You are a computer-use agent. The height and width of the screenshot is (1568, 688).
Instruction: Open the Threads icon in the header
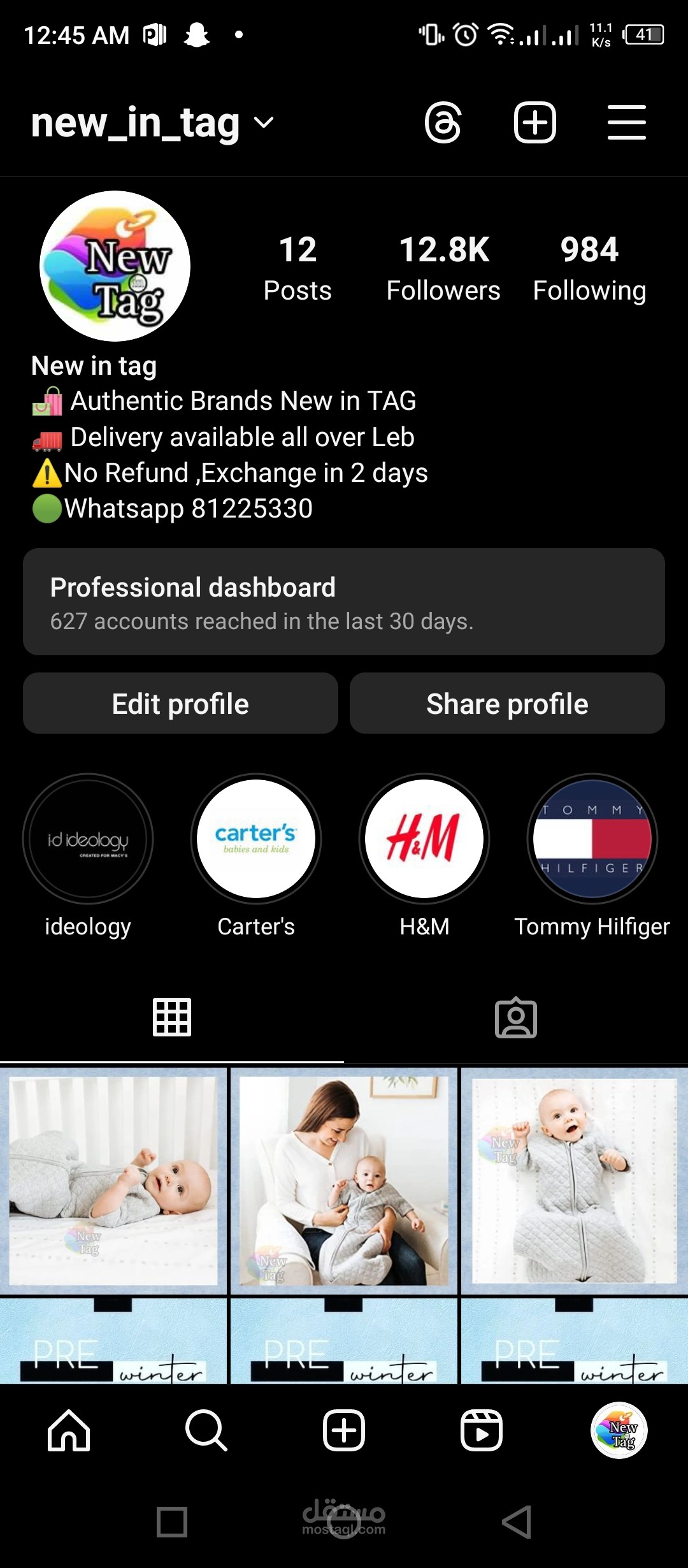click(x=443, y=122)
